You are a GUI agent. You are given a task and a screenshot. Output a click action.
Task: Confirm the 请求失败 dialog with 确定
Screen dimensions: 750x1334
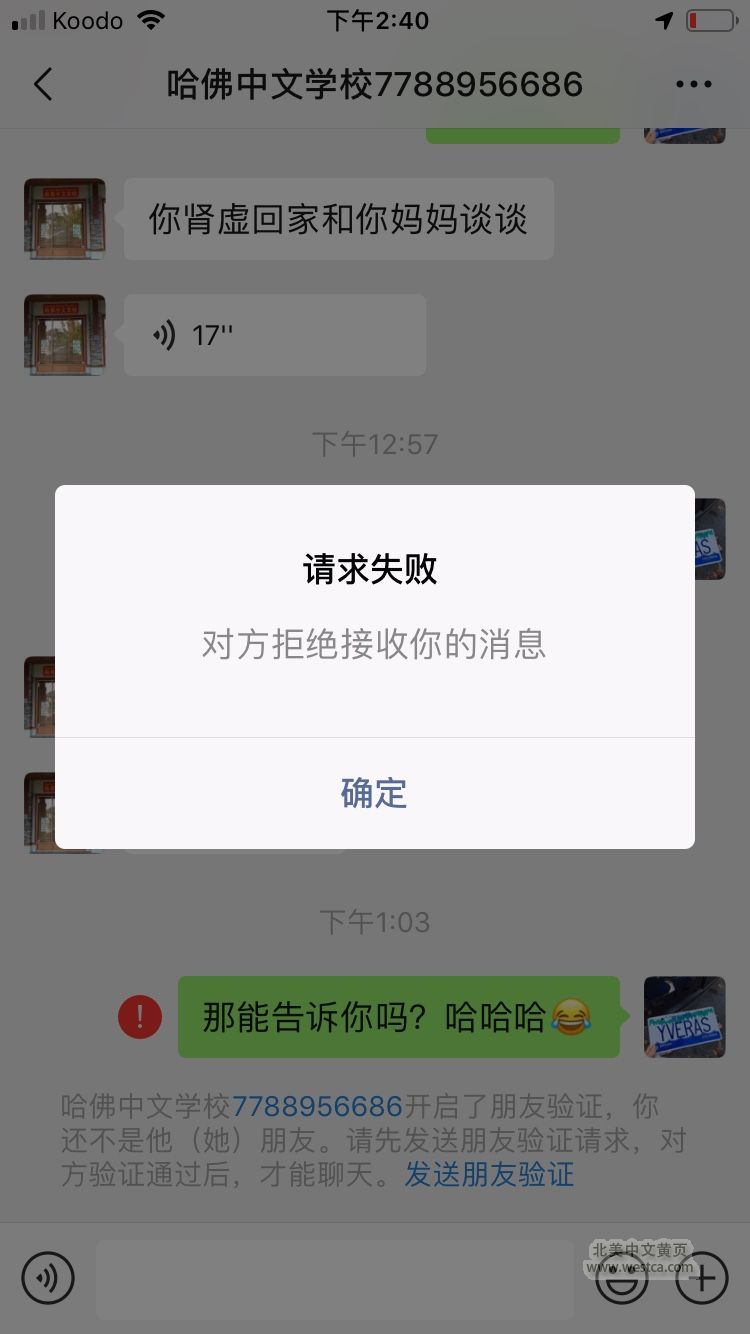pyautogui.click(x=374, y=793)
